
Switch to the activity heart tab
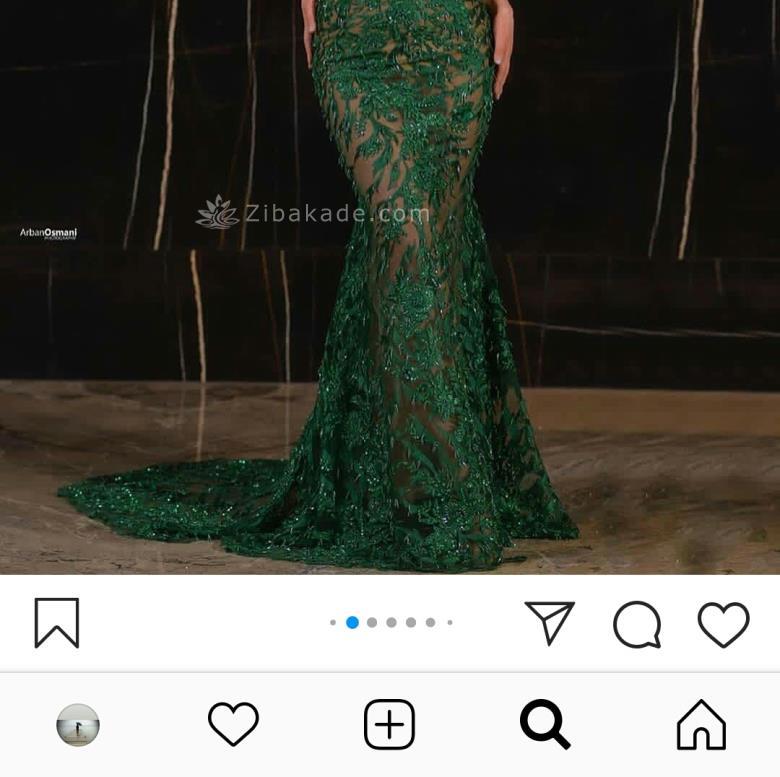point(233,724)
